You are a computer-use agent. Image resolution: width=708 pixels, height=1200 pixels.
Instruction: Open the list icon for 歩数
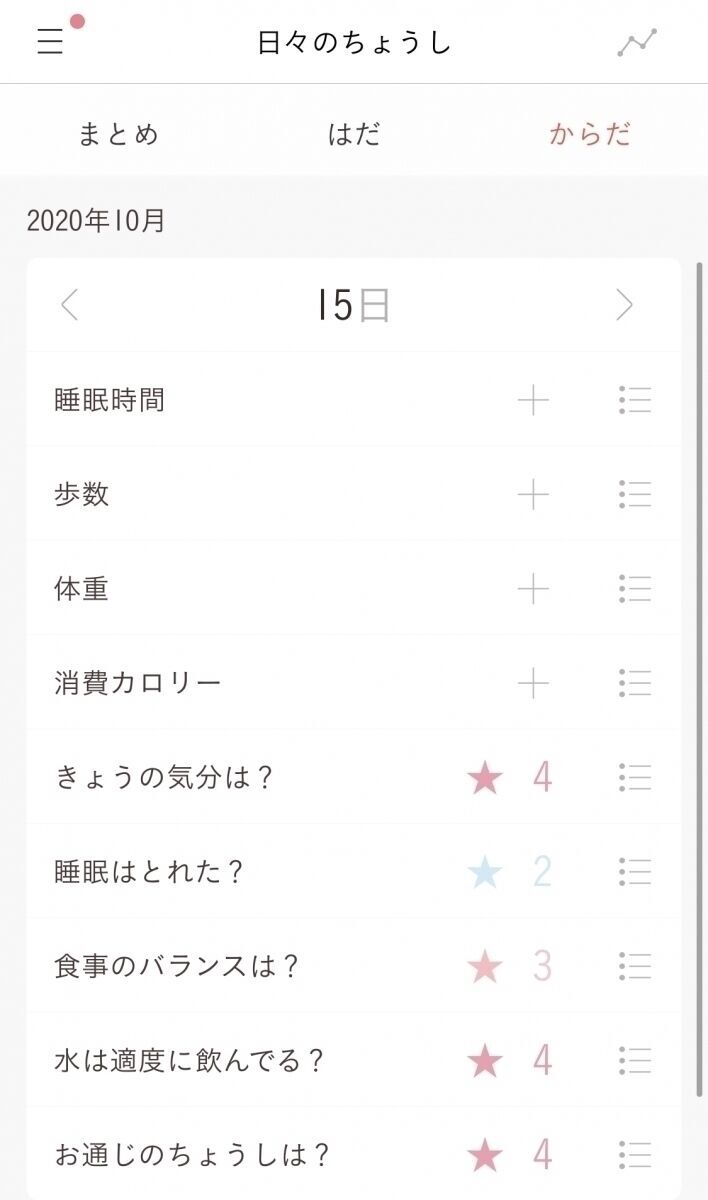(x=635, y=494)
